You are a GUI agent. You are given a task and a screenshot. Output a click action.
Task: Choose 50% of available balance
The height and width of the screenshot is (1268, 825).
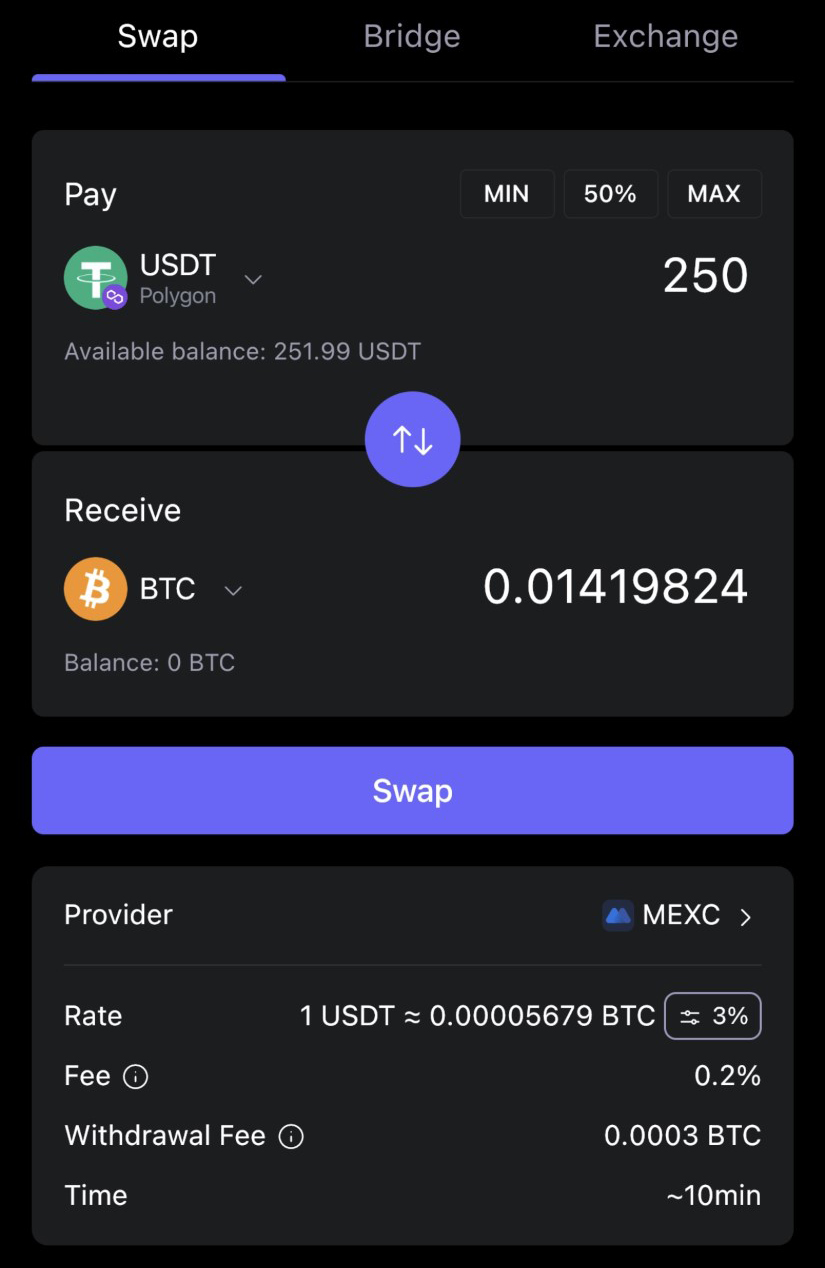pos(610,194)
